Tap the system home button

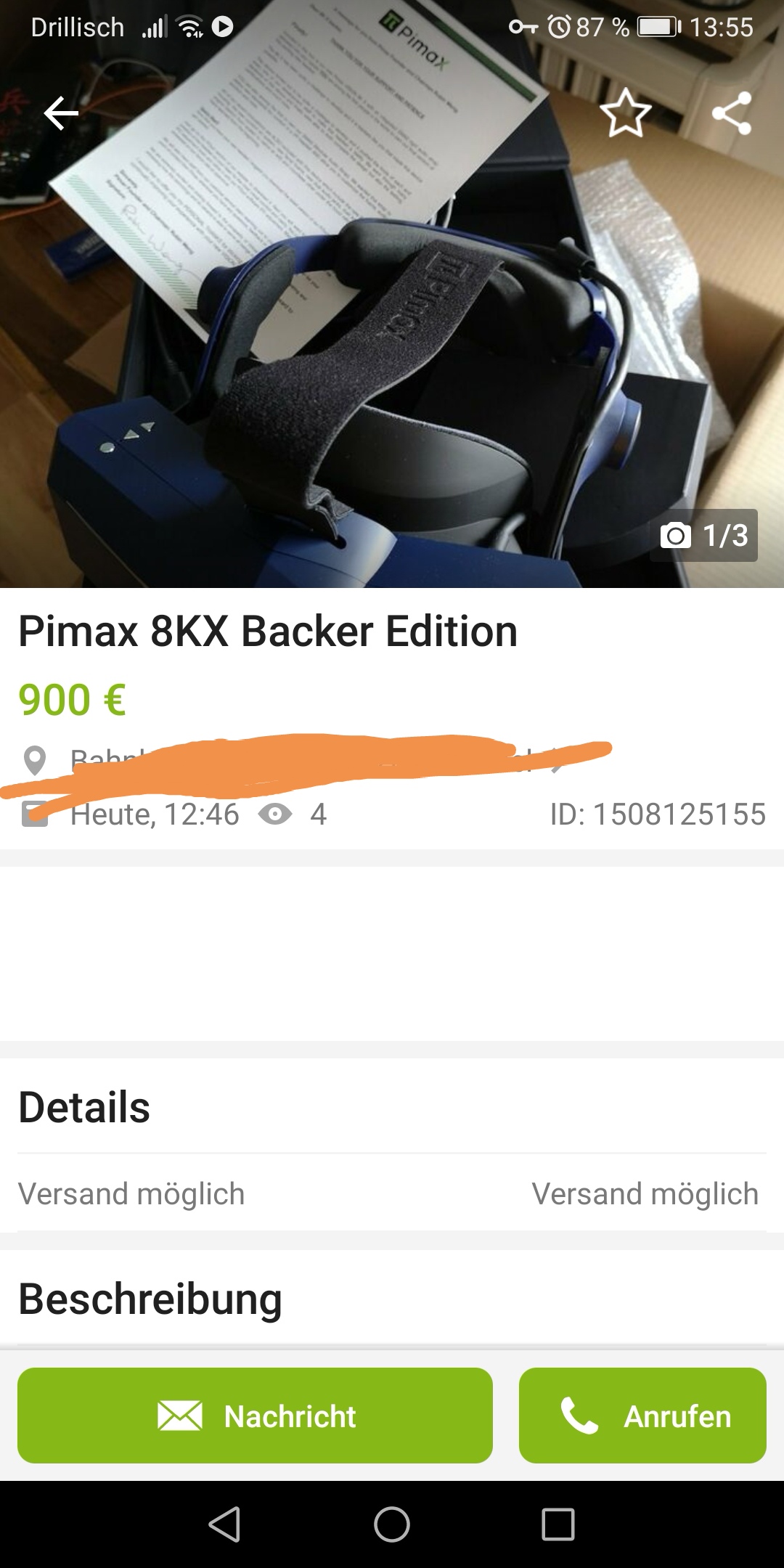point(392,1524)
